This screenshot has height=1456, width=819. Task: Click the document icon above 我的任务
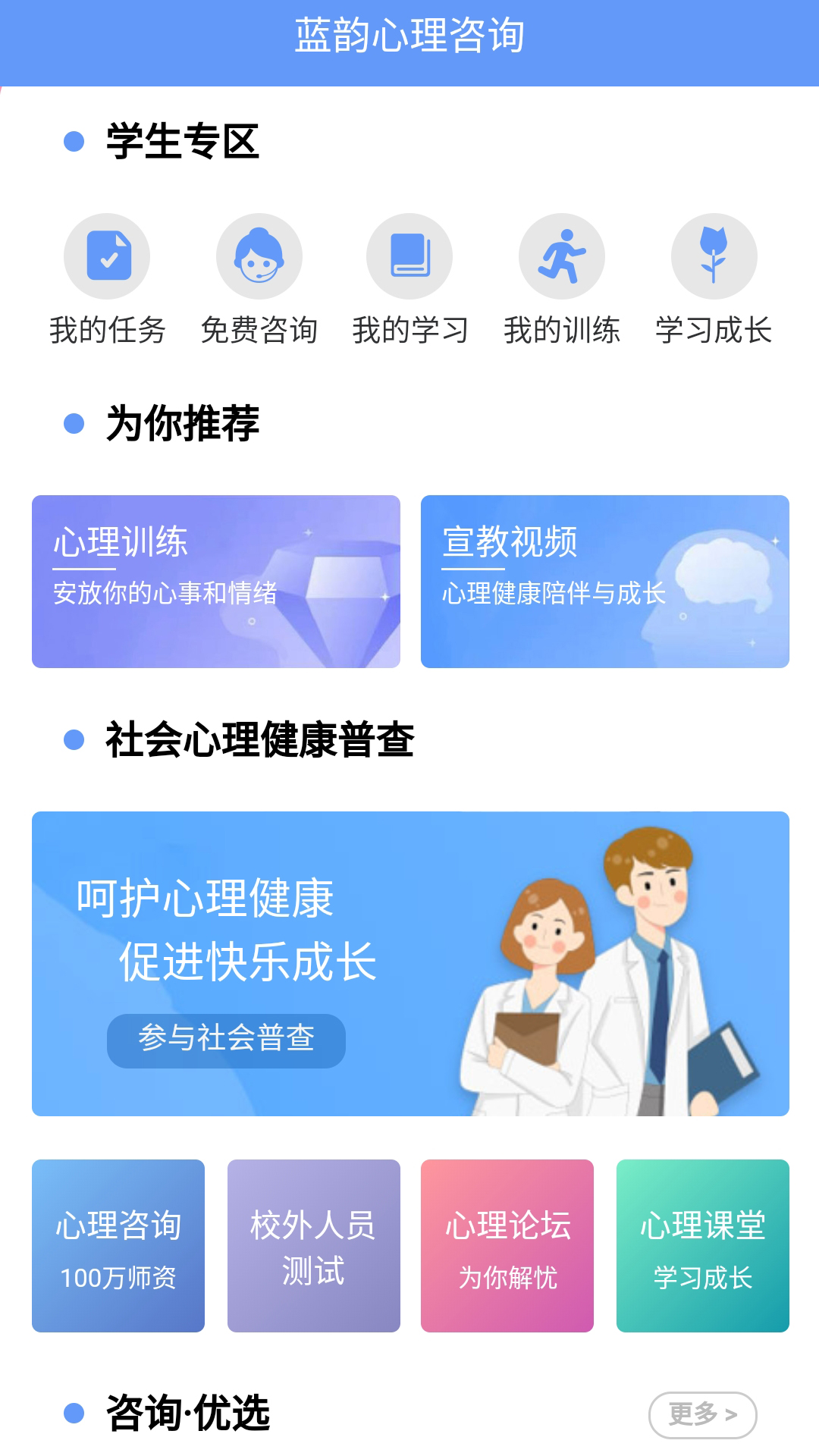pyautogui.click(x=106, y=256)
